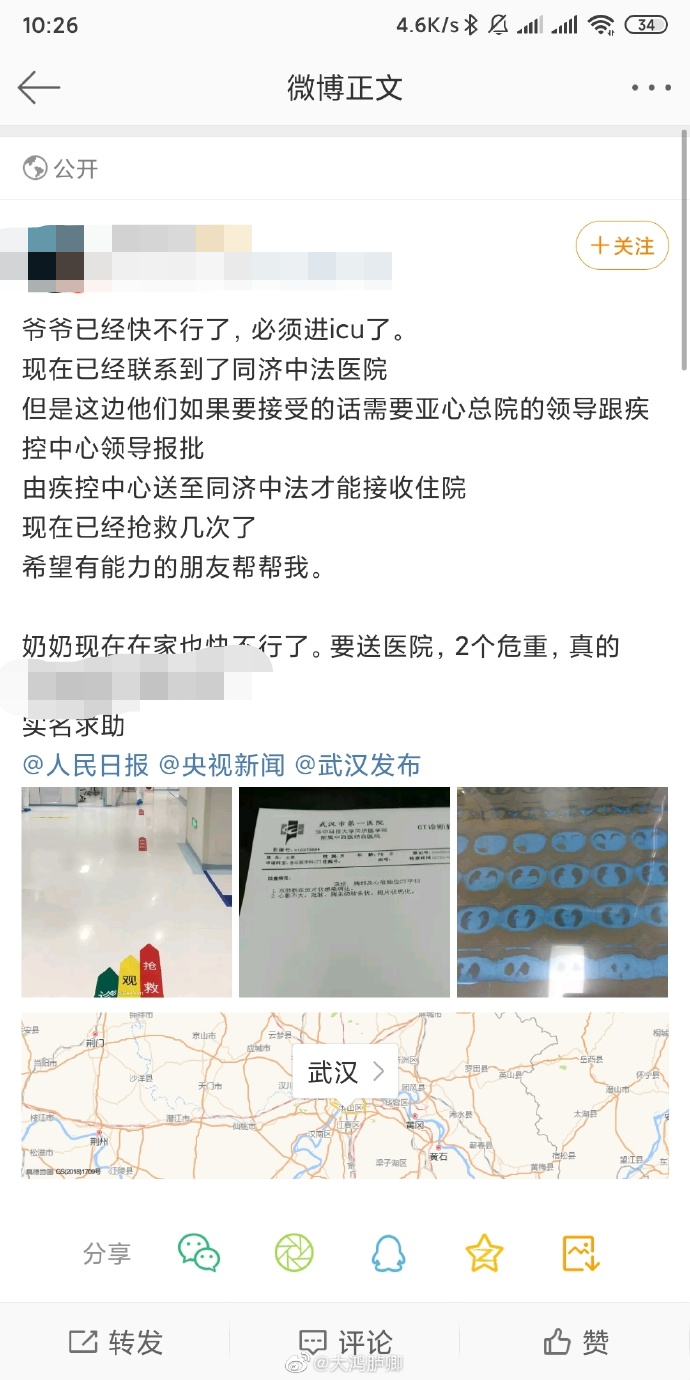This screenshot has height=1380, width=690.
Task: Follow this user with 关注 button
Action: tap(622, 245)
